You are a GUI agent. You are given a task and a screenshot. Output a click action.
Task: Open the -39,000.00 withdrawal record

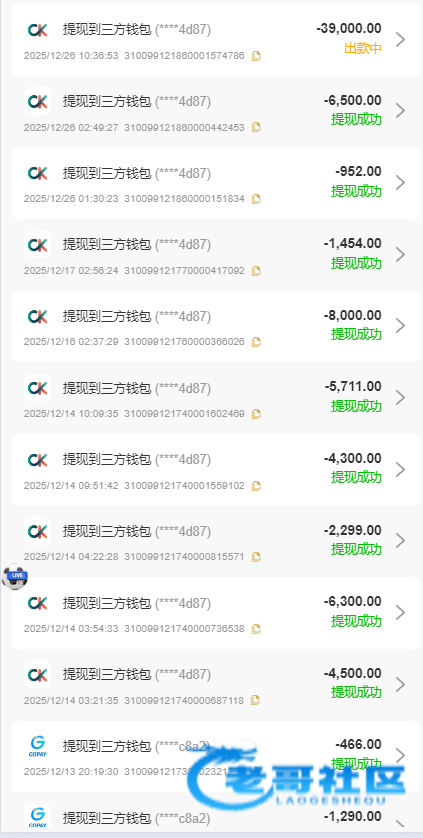coord(216,40)
